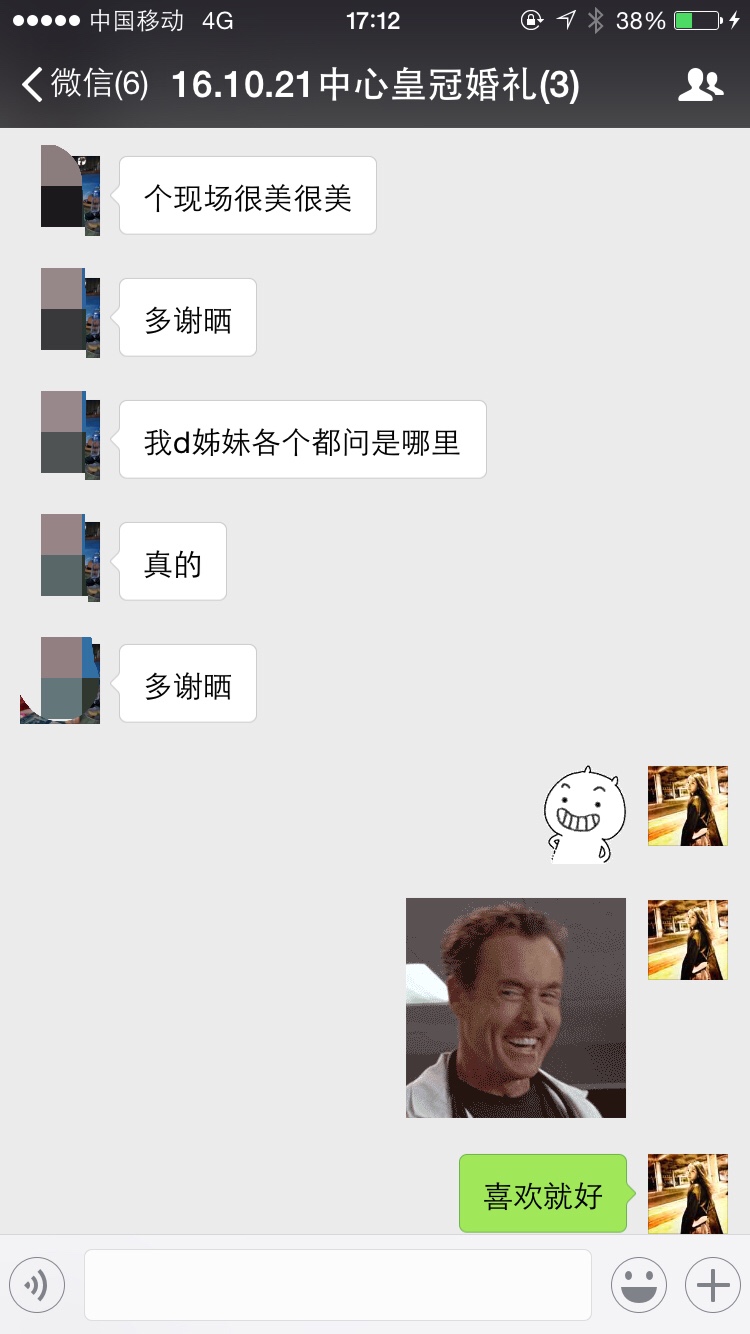
Task: Open the plus attachment menu
Action: pos(713,1284)
